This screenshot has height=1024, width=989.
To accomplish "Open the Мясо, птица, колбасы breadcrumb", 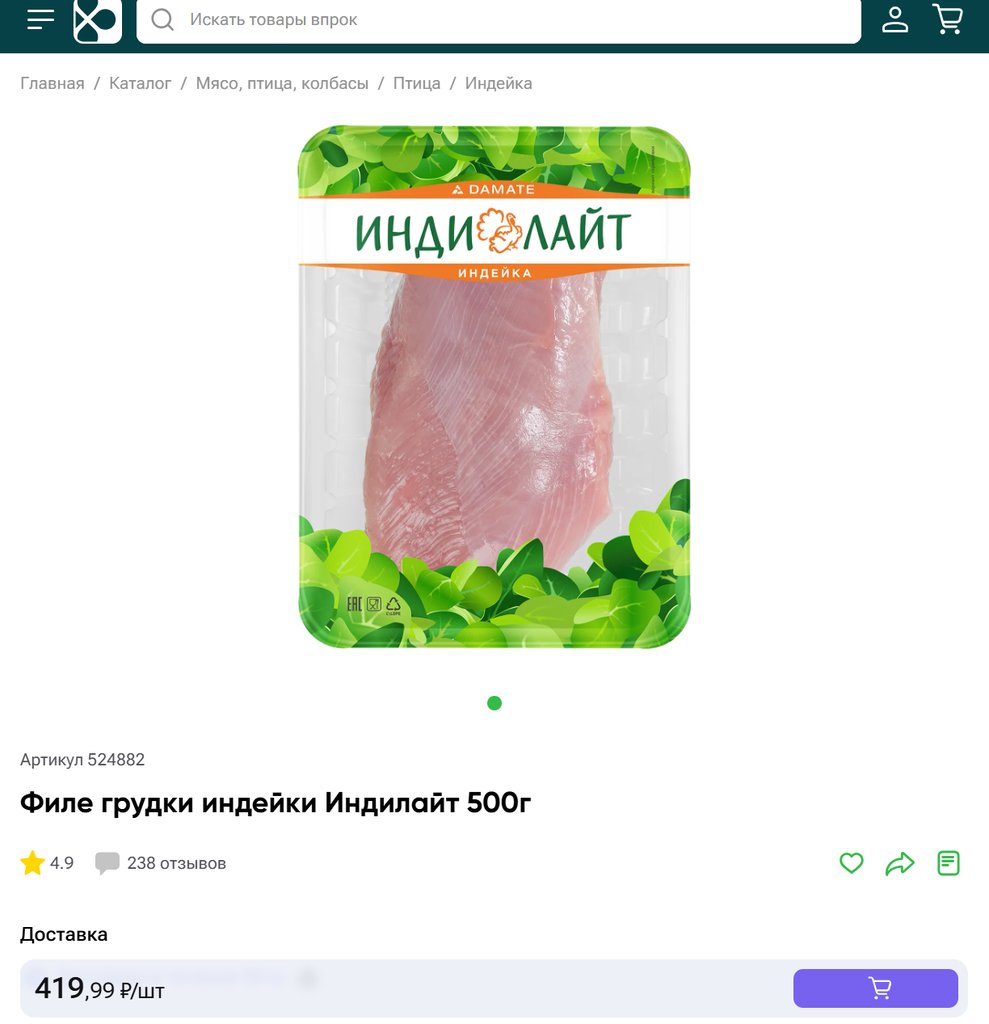I will (282, 83).
